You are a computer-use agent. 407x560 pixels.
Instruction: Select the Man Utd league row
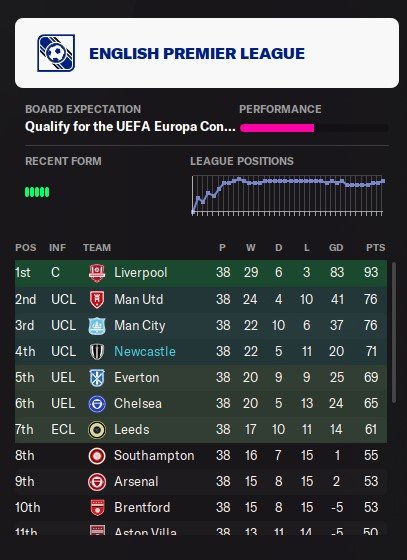[x=201, y=299]
